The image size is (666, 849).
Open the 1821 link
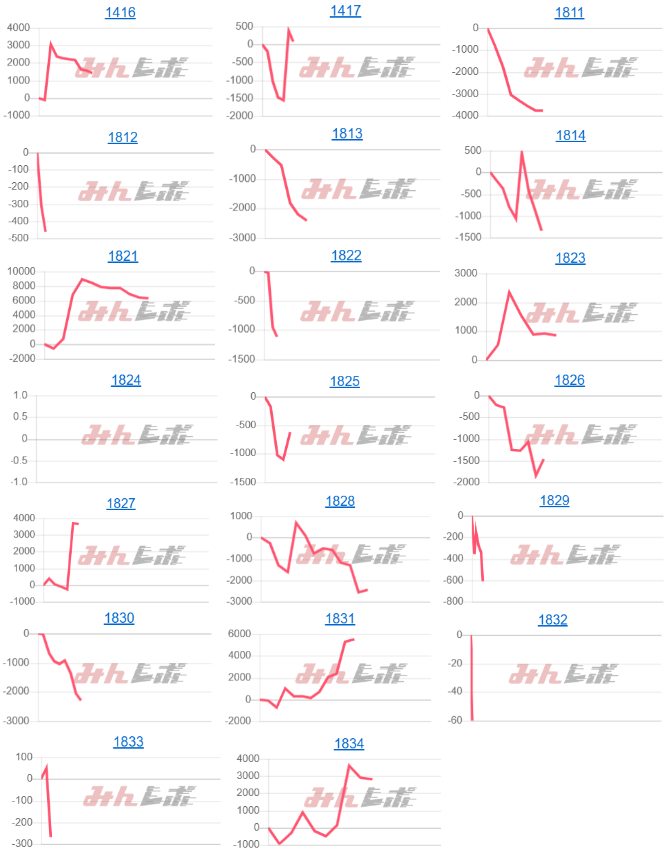point(122,256)
